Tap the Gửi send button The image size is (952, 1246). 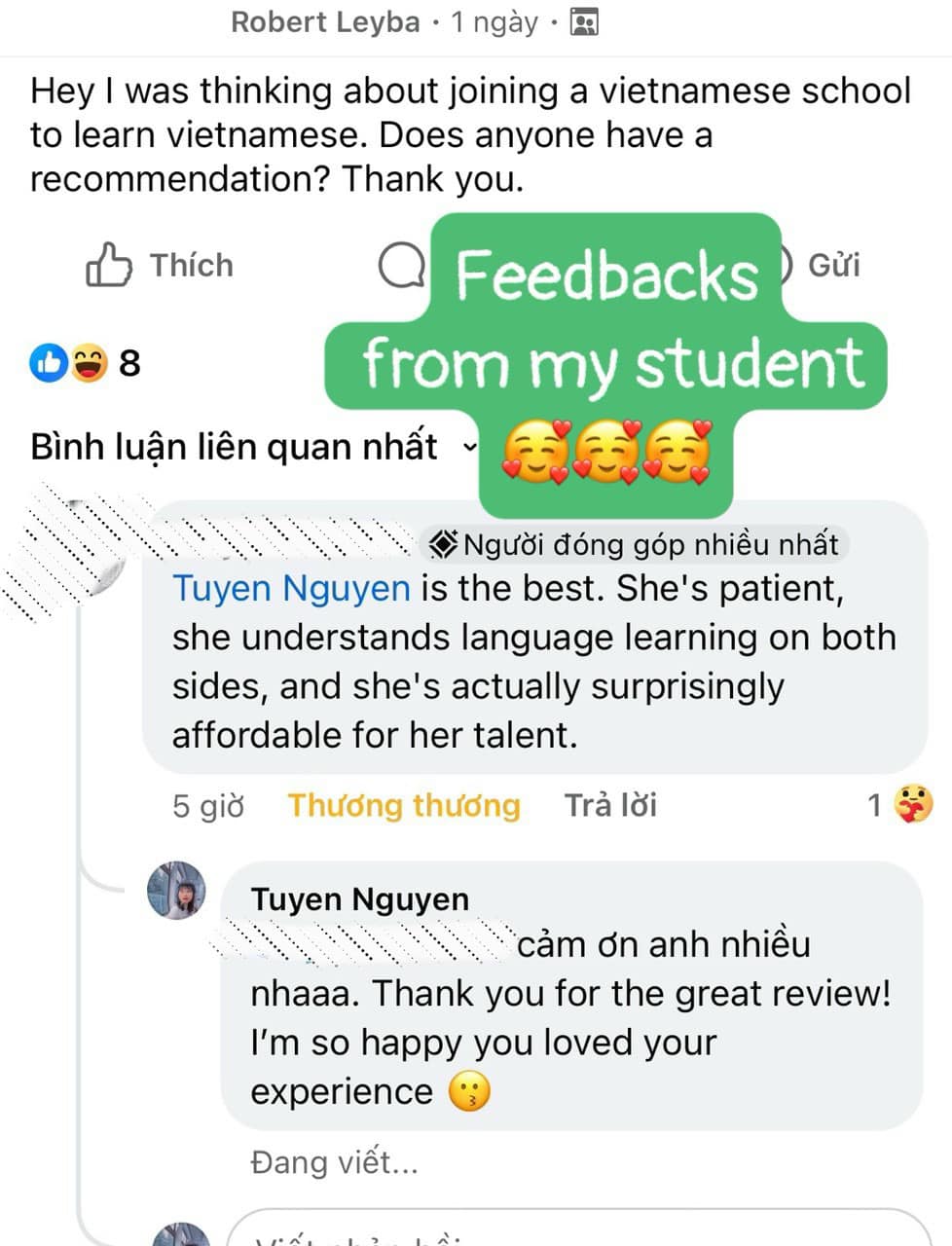click(x=824, y=265)
